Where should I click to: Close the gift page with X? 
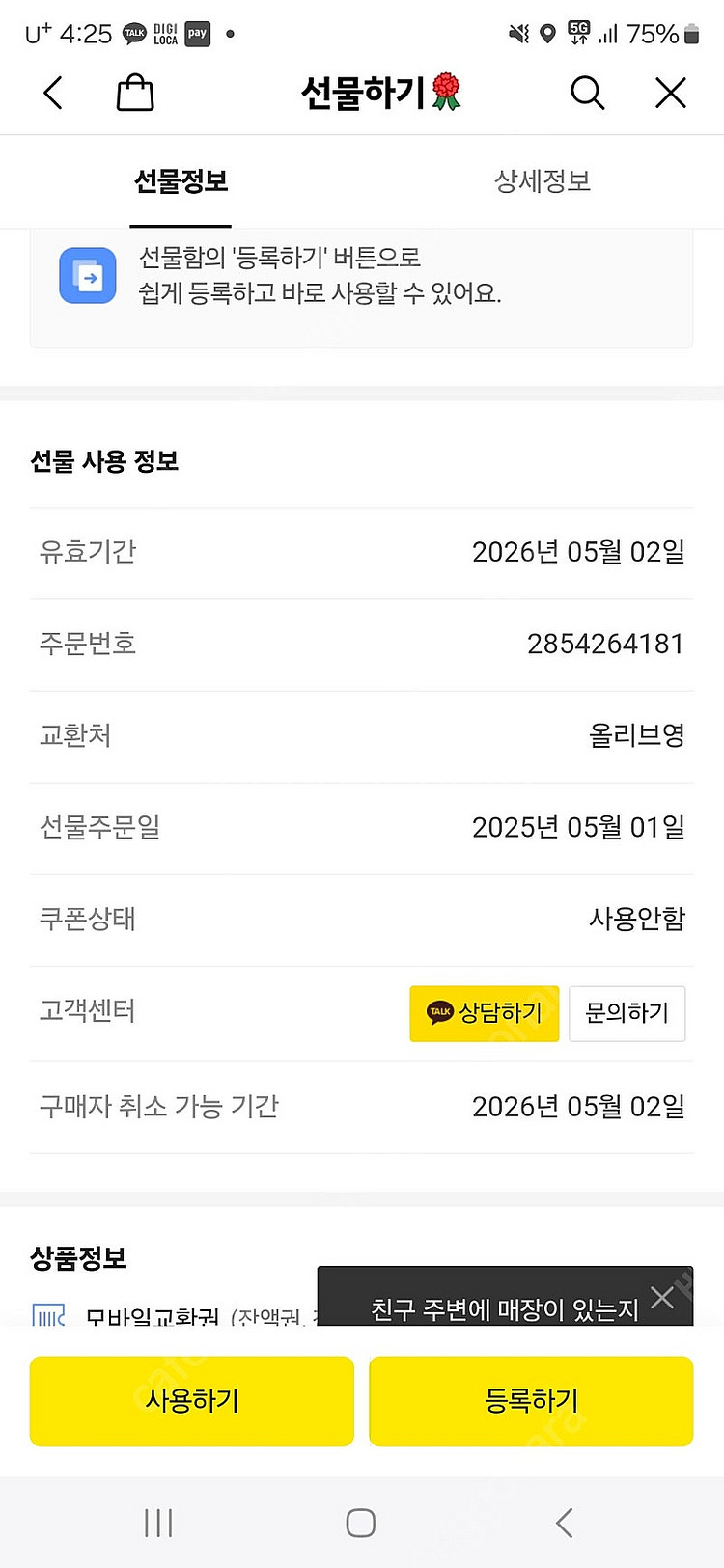click(670, 94)
